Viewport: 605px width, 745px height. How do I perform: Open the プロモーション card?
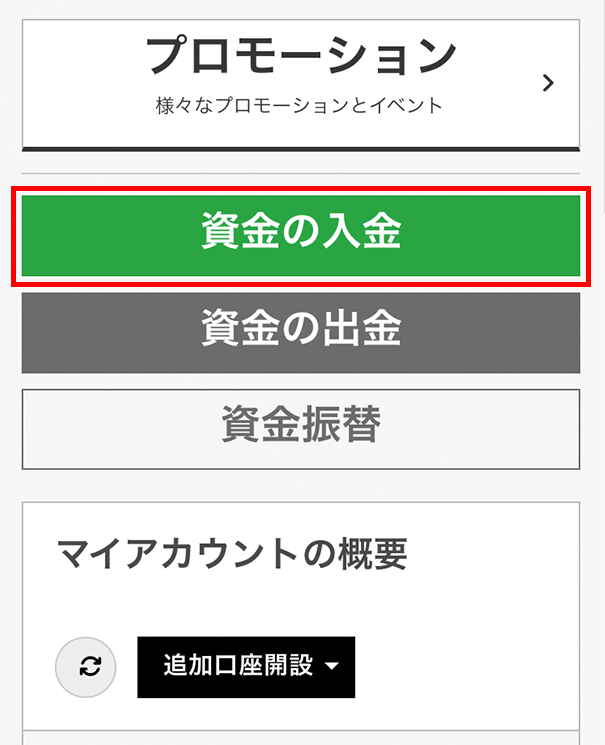click(x=300, y=80)
